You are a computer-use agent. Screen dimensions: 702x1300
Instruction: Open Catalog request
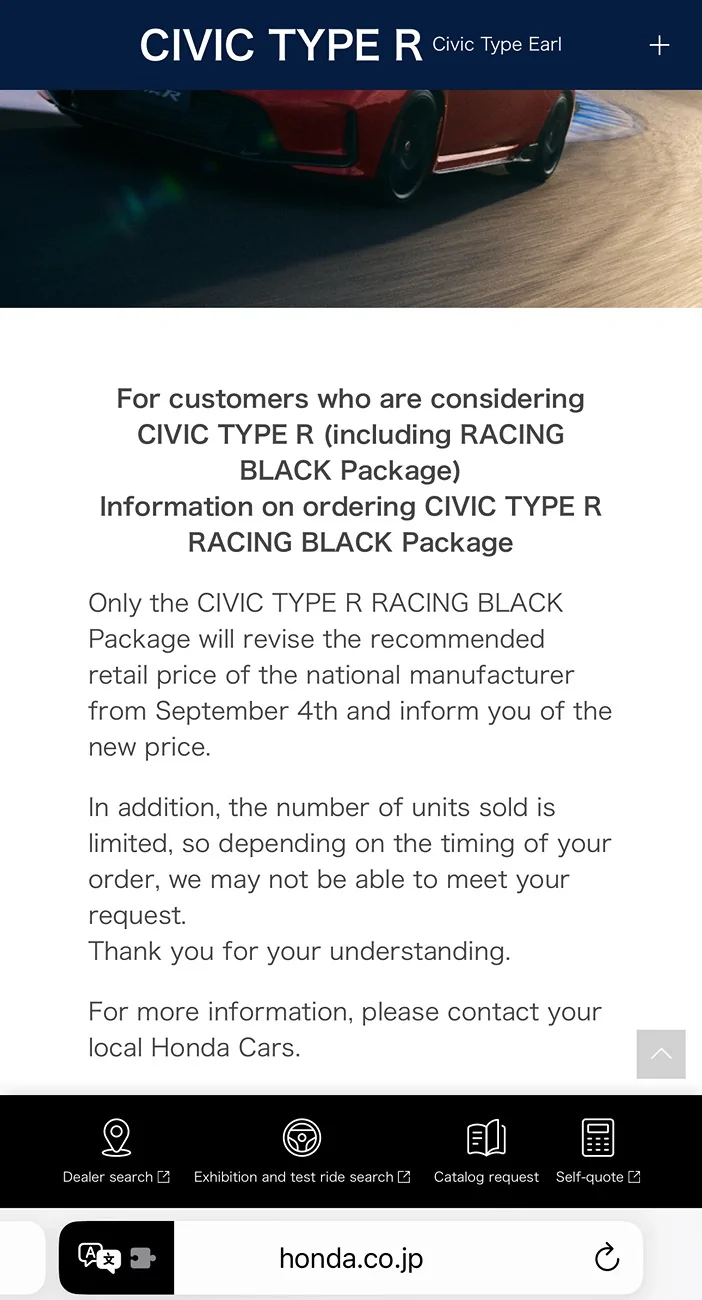point(486,1151)
